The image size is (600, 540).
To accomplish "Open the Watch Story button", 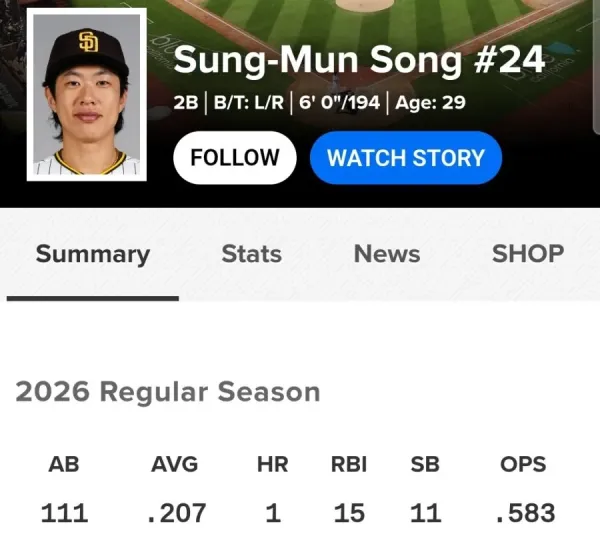I will [x=406, y=157].
